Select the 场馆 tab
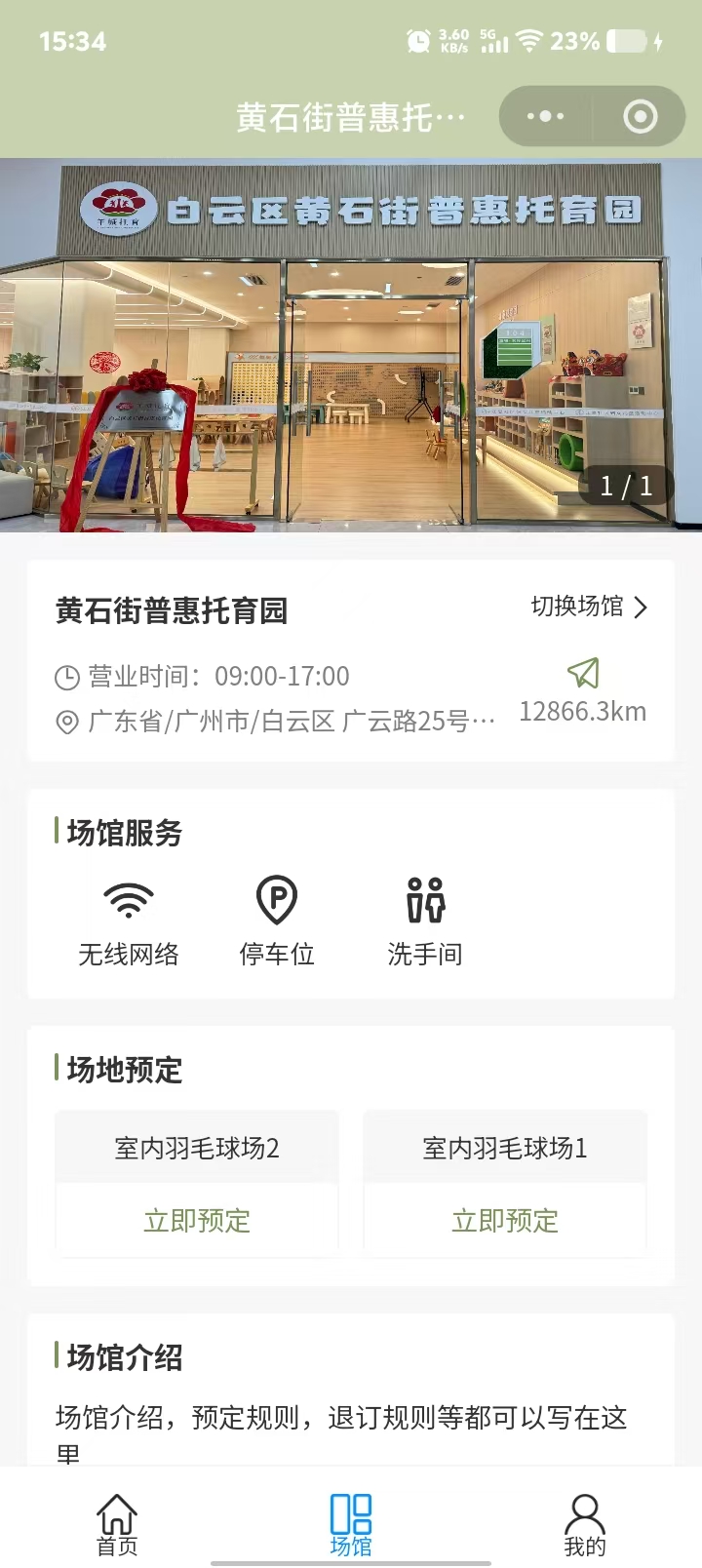This screenshot has width=702, height=1568. coord(351,1525)
